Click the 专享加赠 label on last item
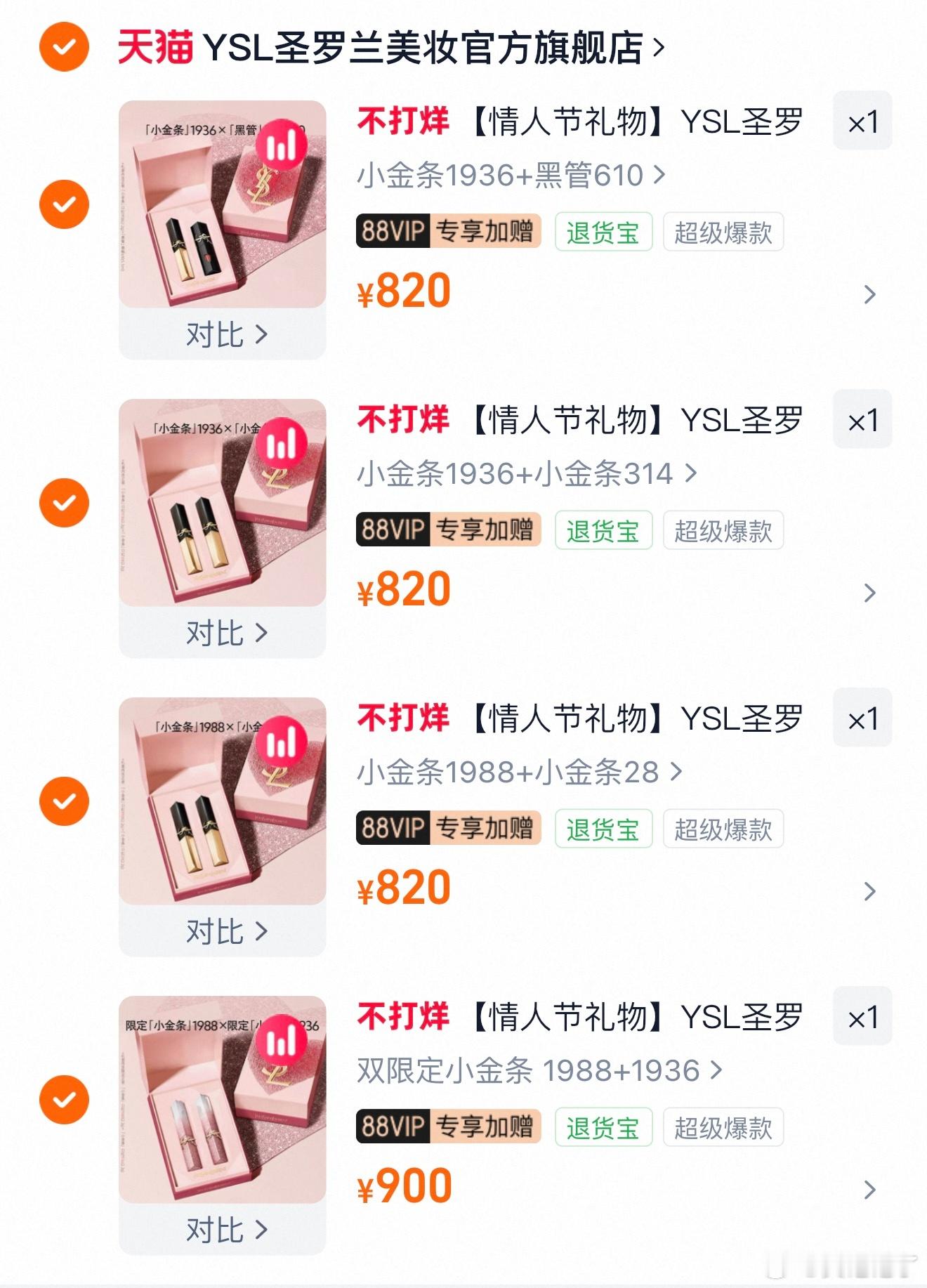Screen dimensions: 927x1288 tap(487, 1126)
